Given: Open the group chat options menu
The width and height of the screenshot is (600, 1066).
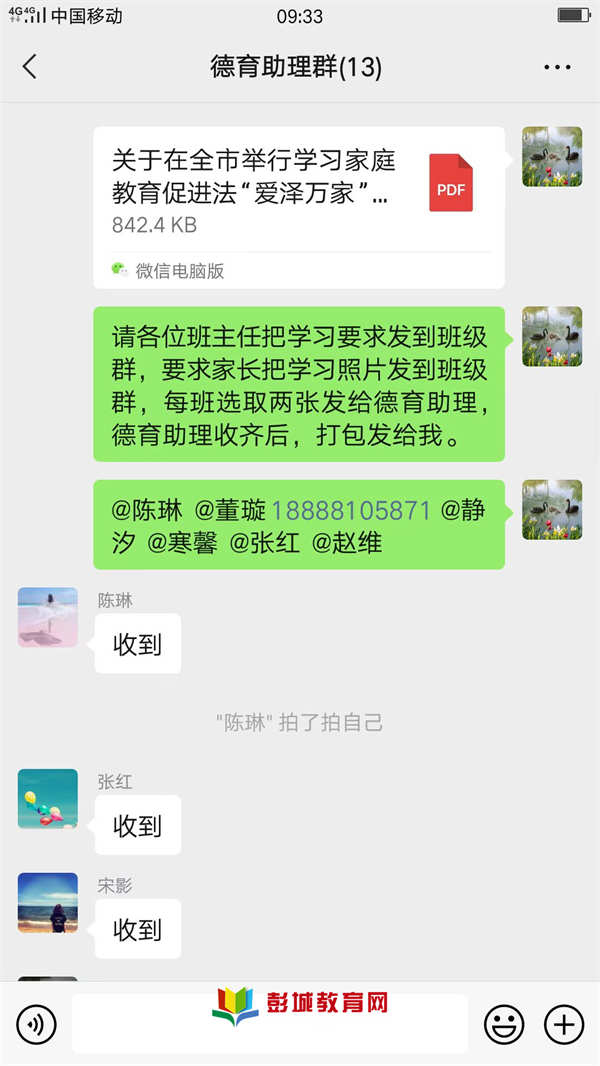Looking at the screenshot, I should tap(557, 67).
